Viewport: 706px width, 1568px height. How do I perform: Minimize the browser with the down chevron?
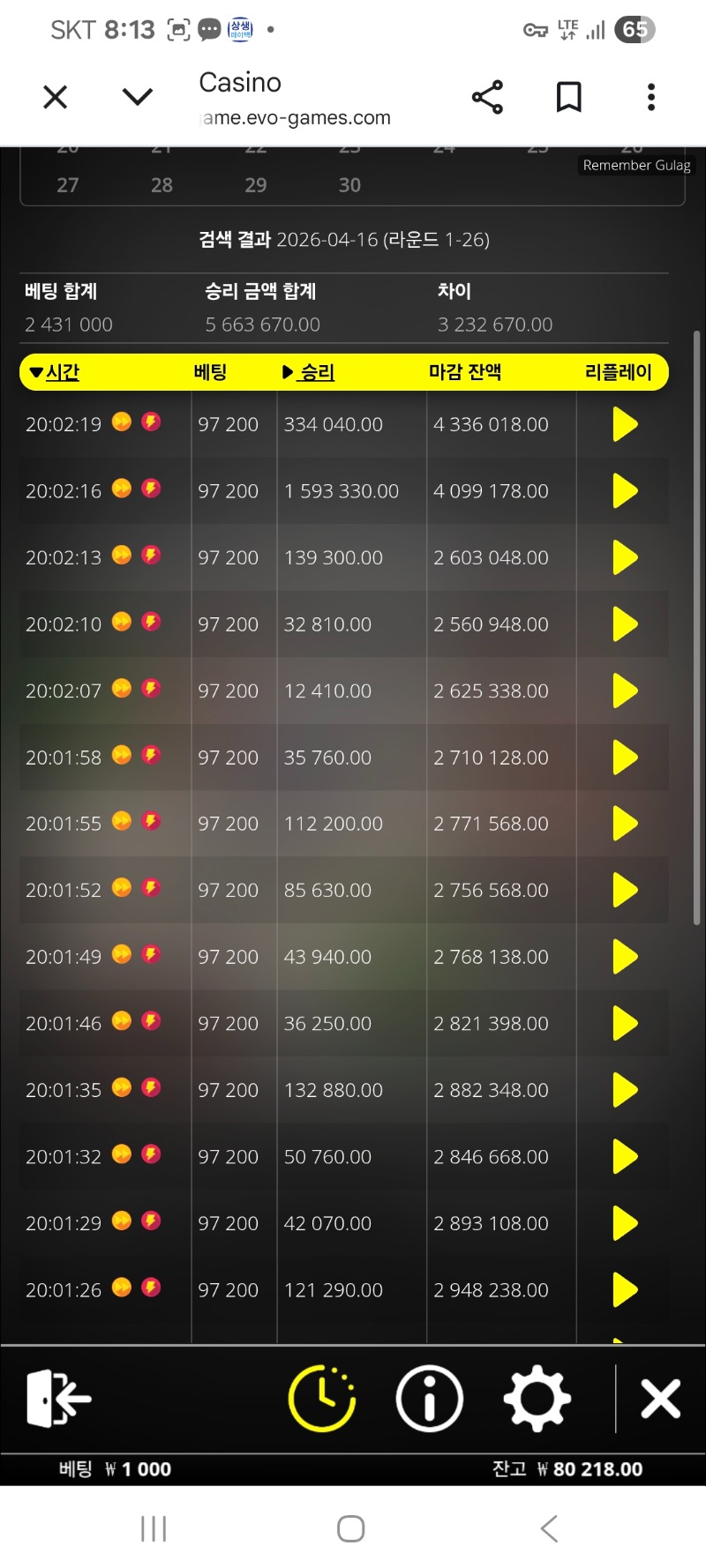pos(138,97)
